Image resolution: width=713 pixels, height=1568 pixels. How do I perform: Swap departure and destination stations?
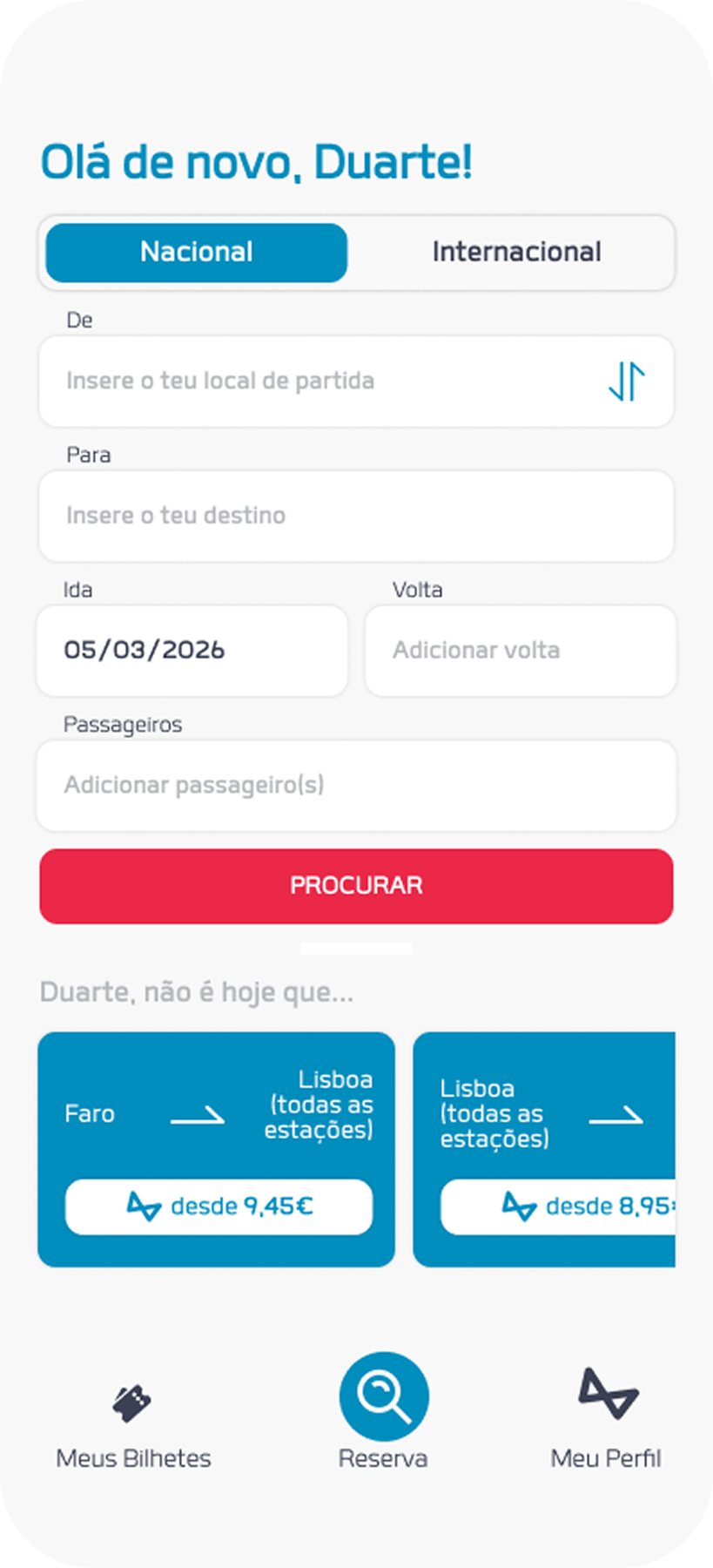tap(626, 382)
